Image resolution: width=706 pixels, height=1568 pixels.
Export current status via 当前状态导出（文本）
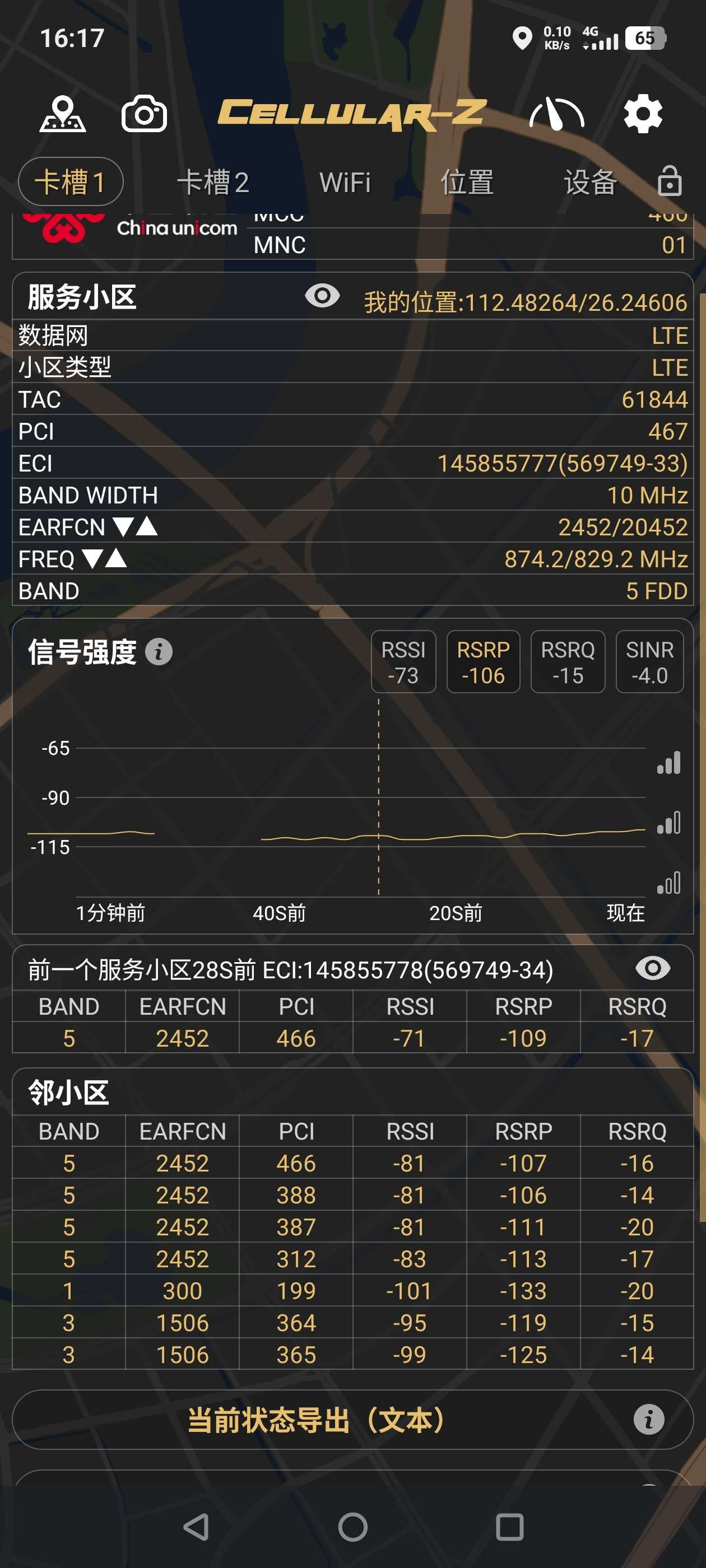(x=317, y=1420)
